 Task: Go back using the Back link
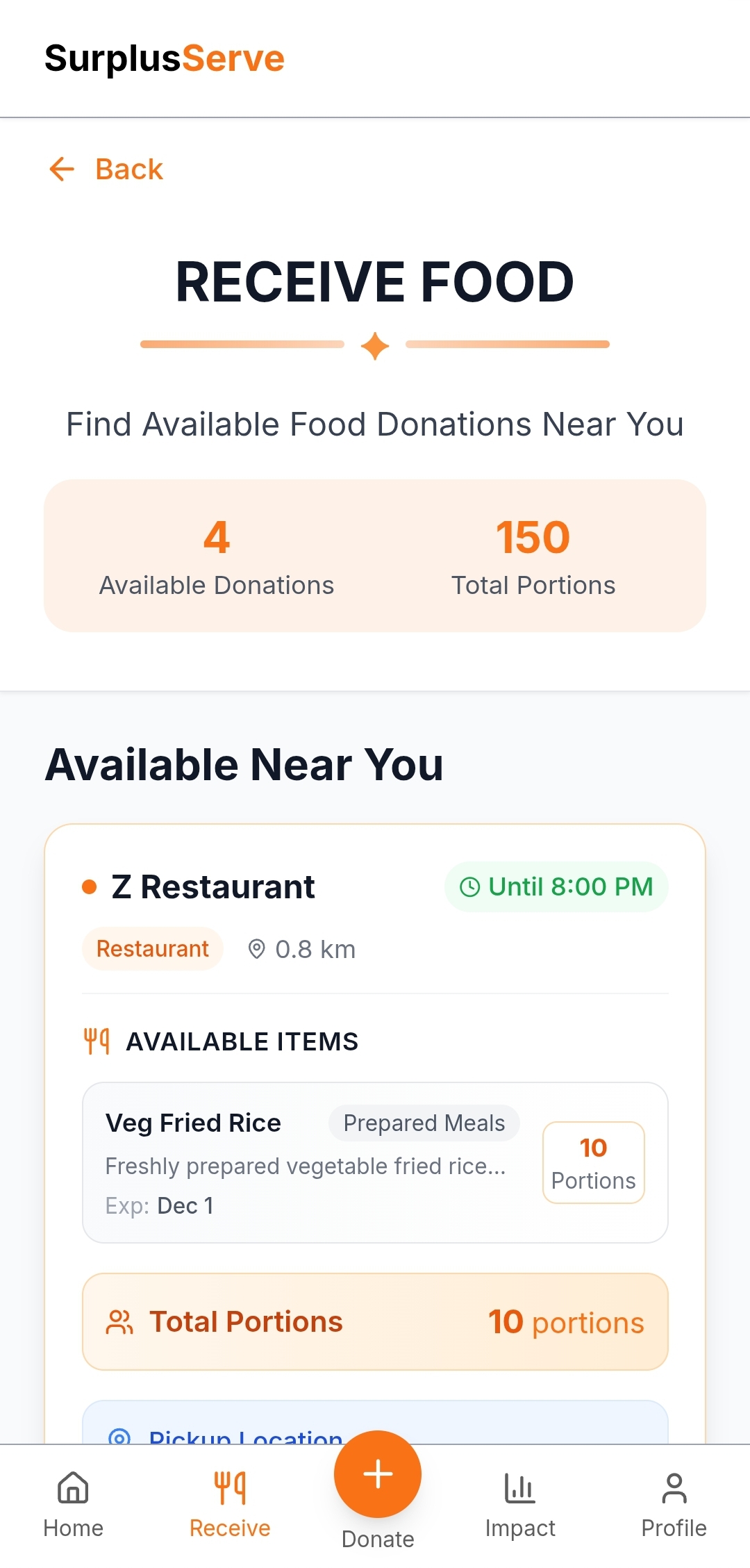click(106, 169)
